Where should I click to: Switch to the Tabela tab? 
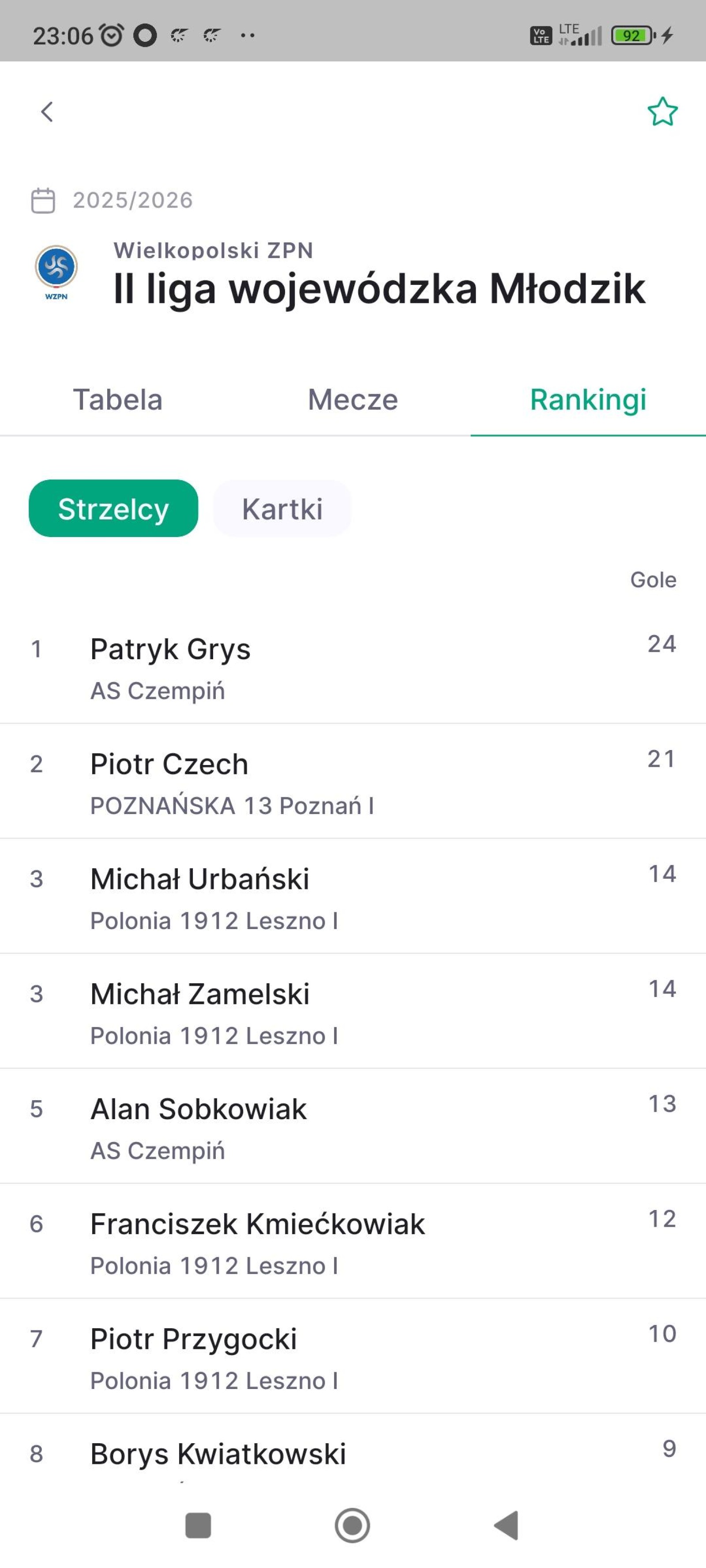click(x=117, y=400)
